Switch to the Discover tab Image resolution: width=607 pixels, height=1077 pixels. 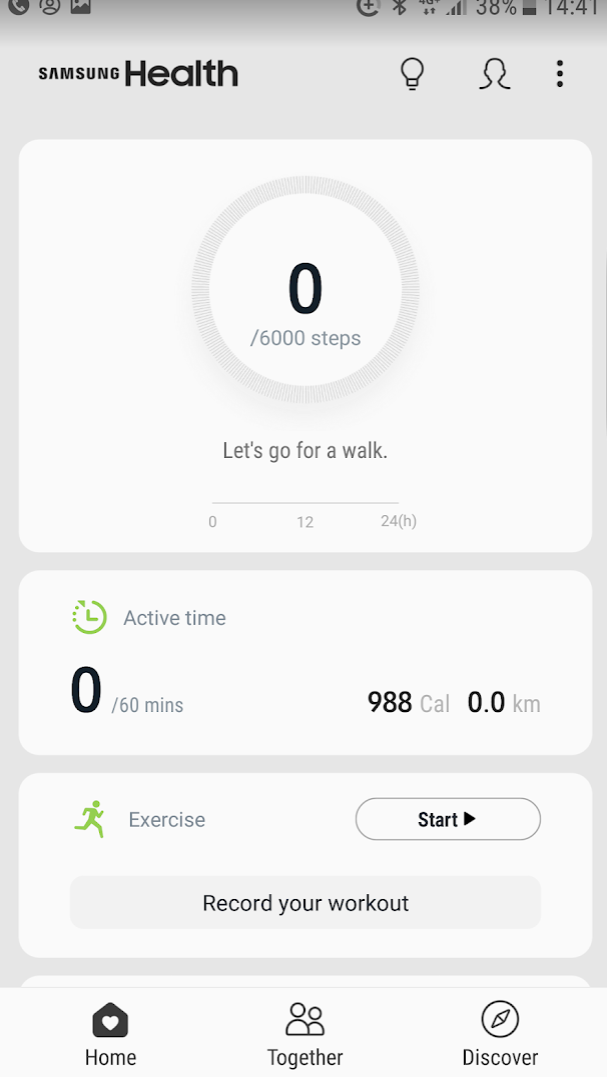point(500,1034)
